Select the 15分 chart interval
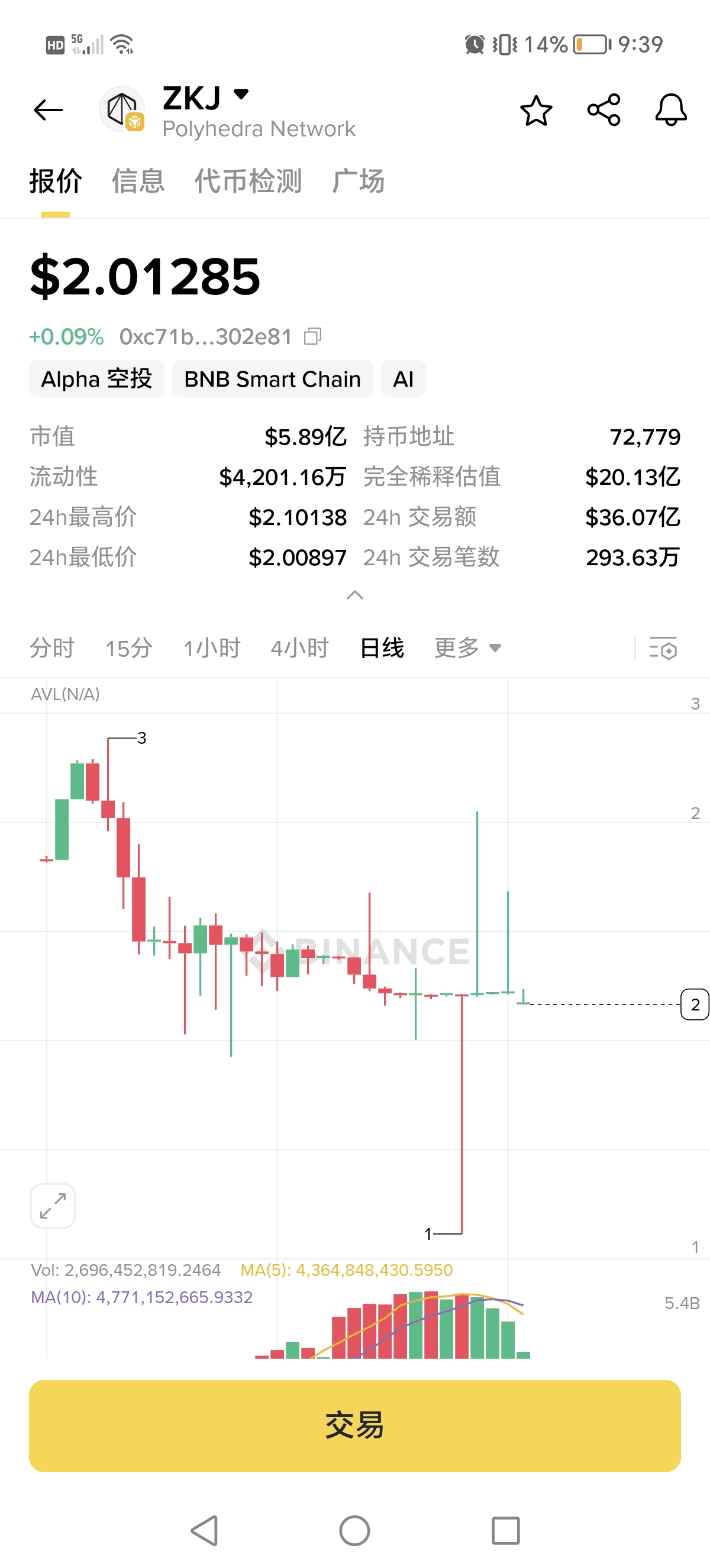The image size is (710, 1568). pos(128,648)
